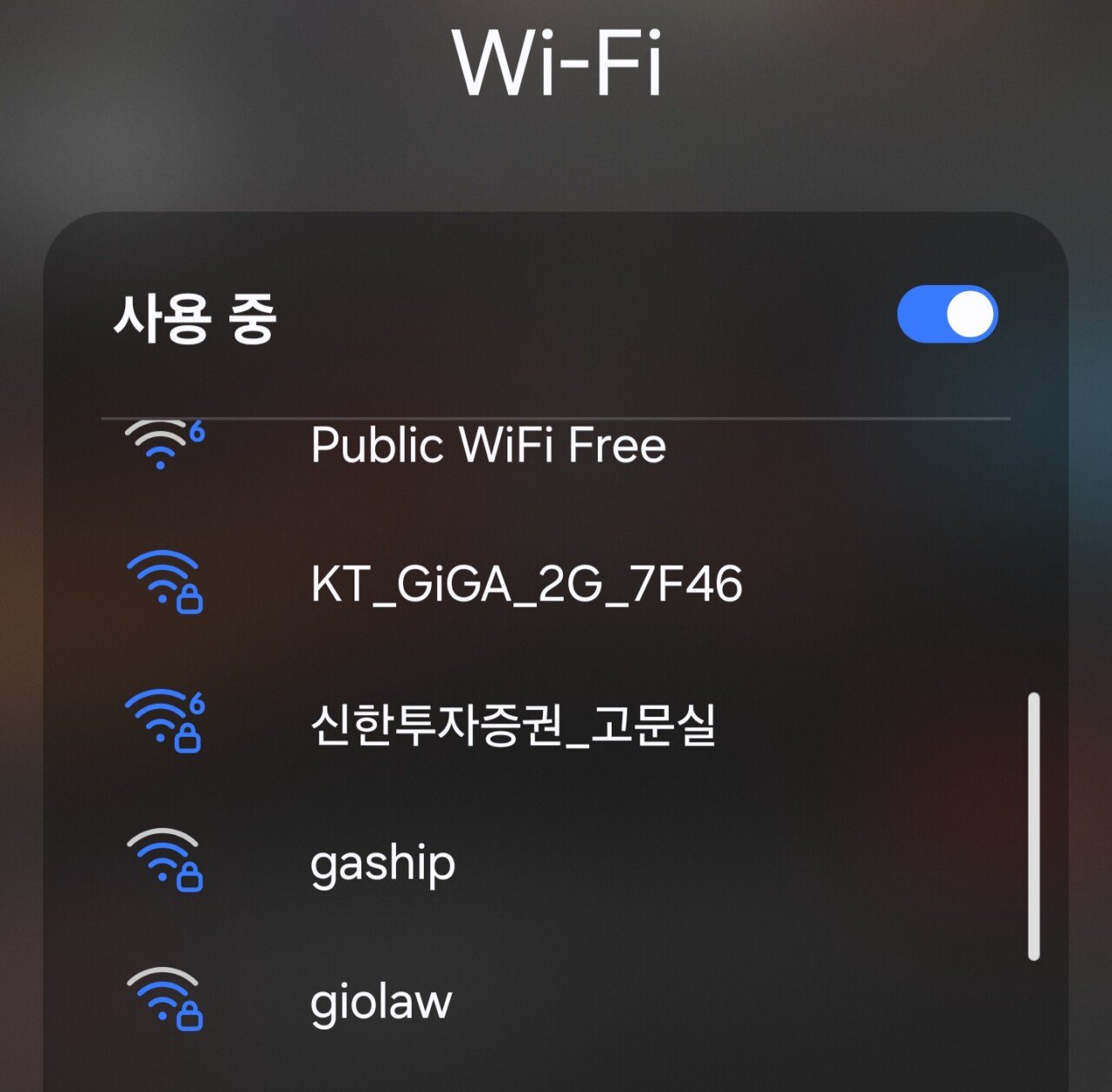The width and height of the screenshot is (1112, 1092).
Task: Connect to Public WiFi Free network
Action: 487,447
